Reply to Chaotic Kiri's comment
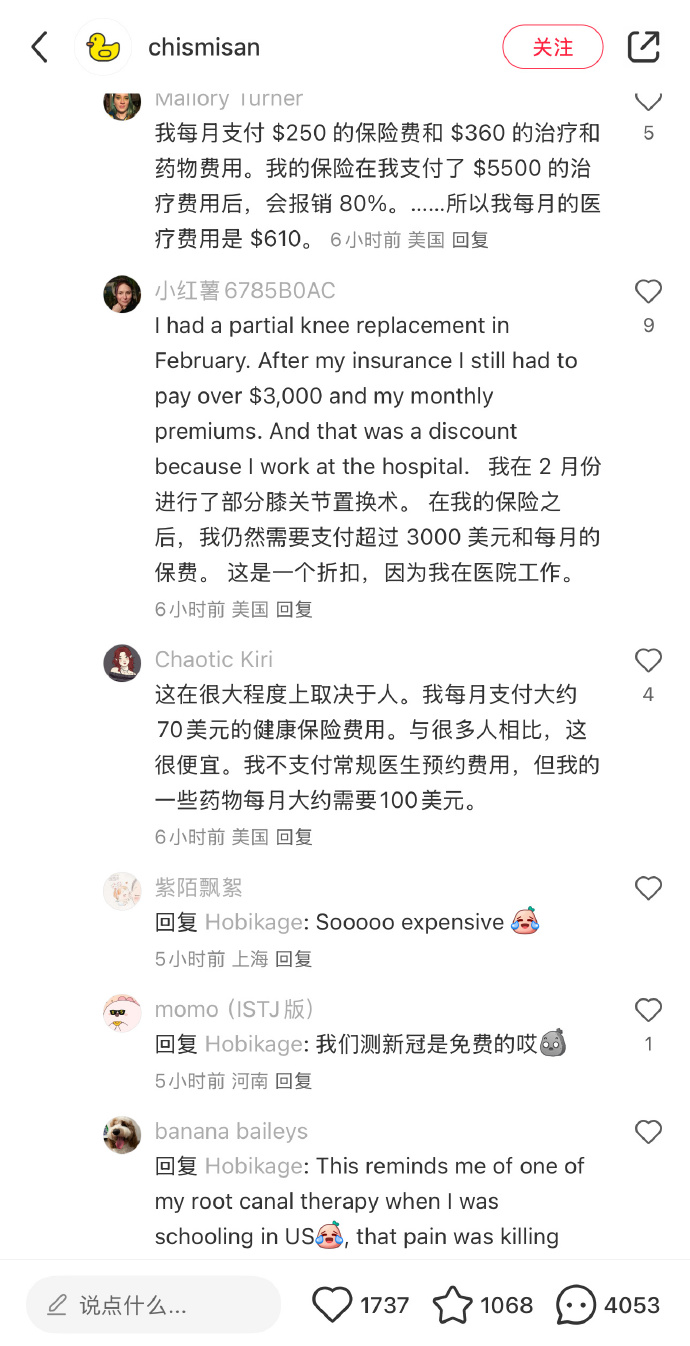 coord(294,837)
